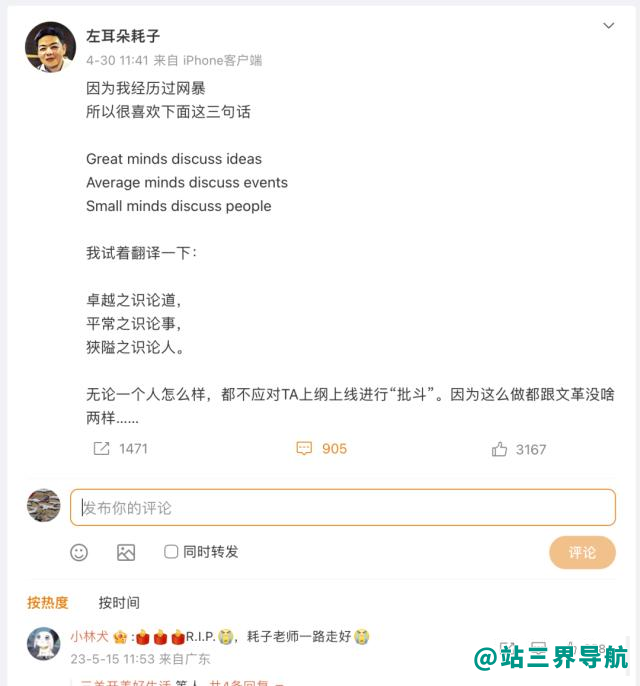
Task: Open the post options chevron menu
Action: pyautogui.click(x=608, y=26)
